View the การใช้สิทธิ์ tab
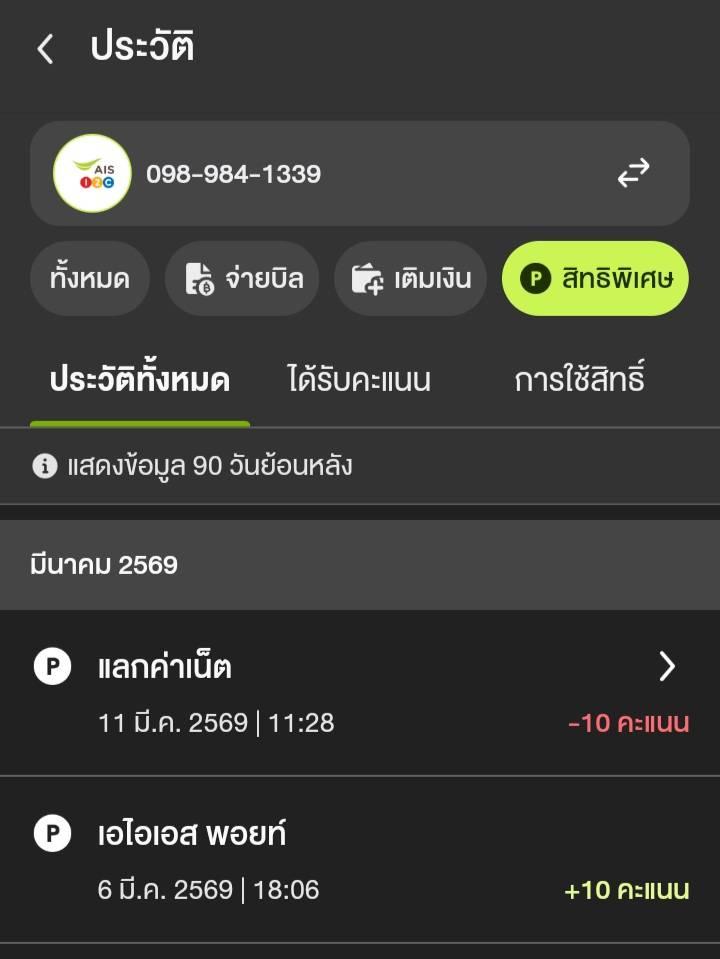The width and height of the screenshot is (720, 959). click(x=579, y=380)
